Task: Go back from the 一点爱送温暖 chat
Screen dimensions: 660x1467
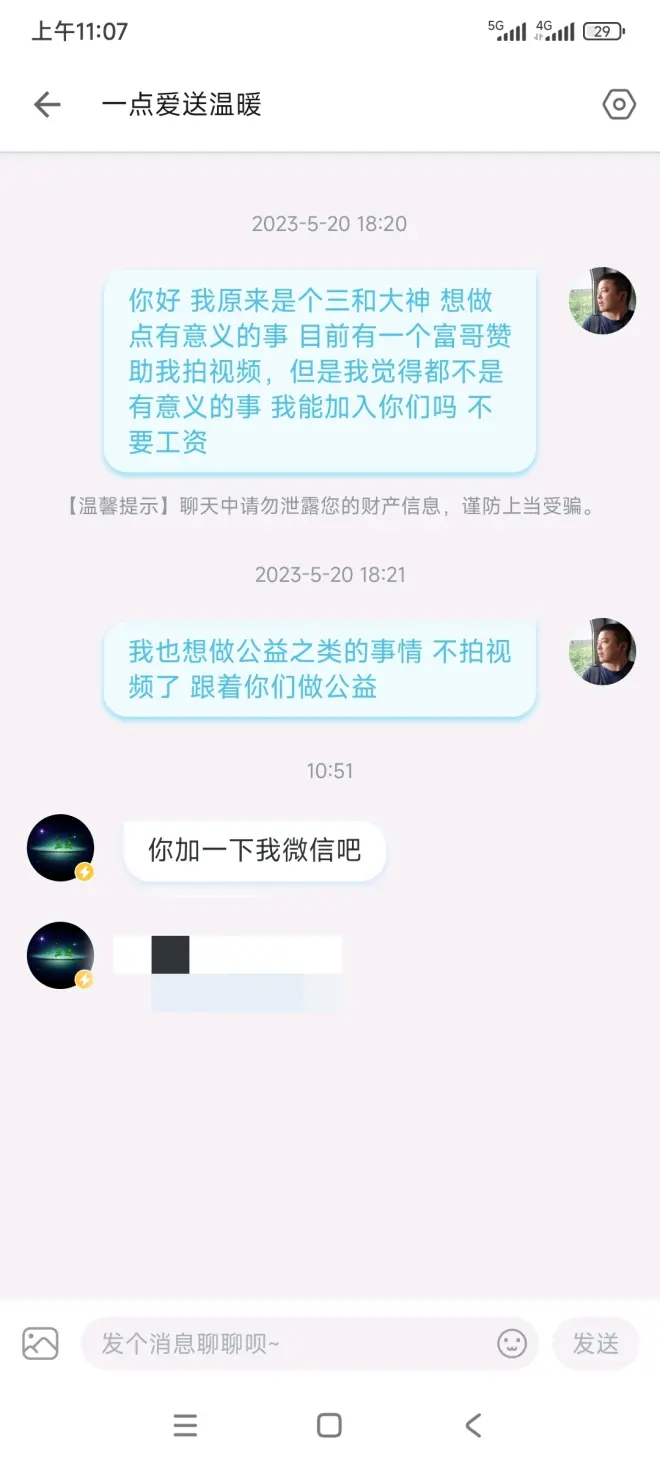Action: click(47, 104)
